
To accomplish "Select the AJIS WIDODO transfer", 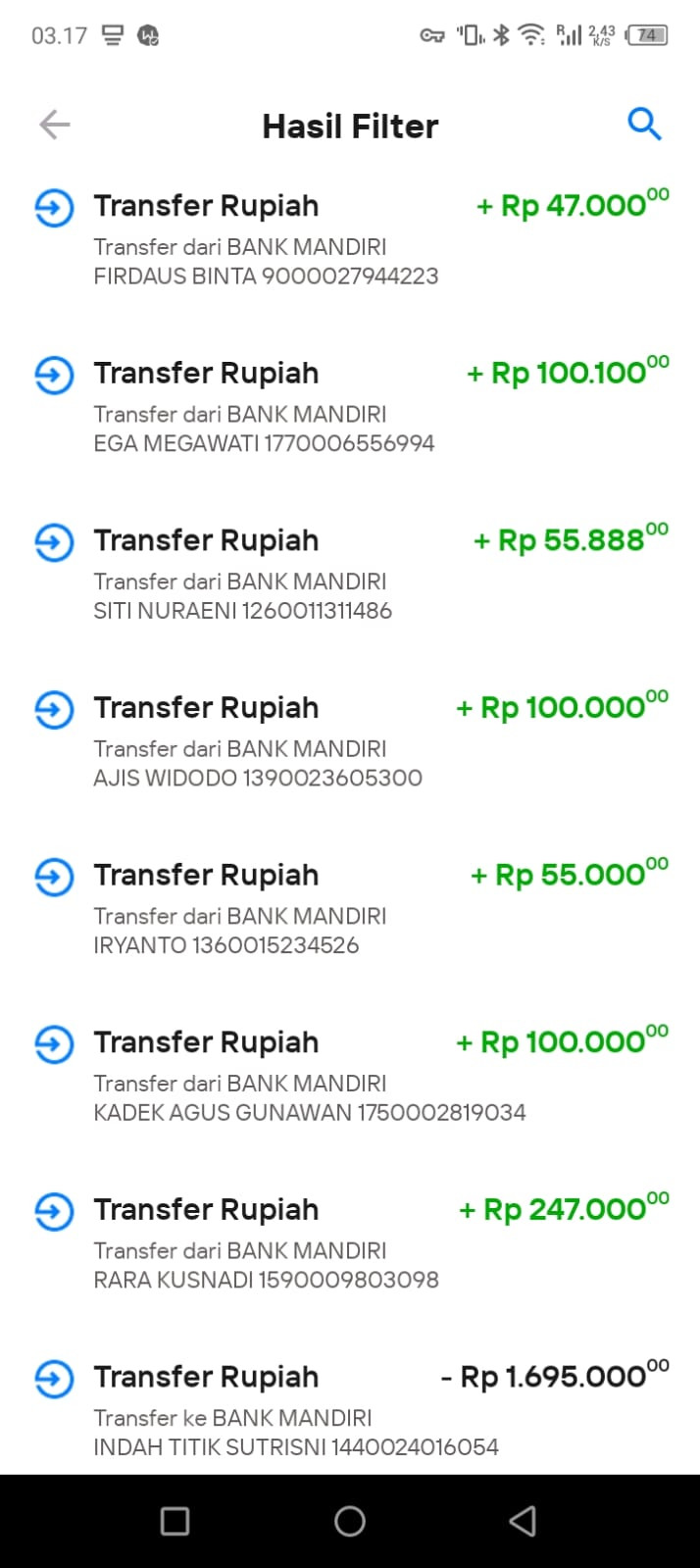I will [x=350, y=741].
